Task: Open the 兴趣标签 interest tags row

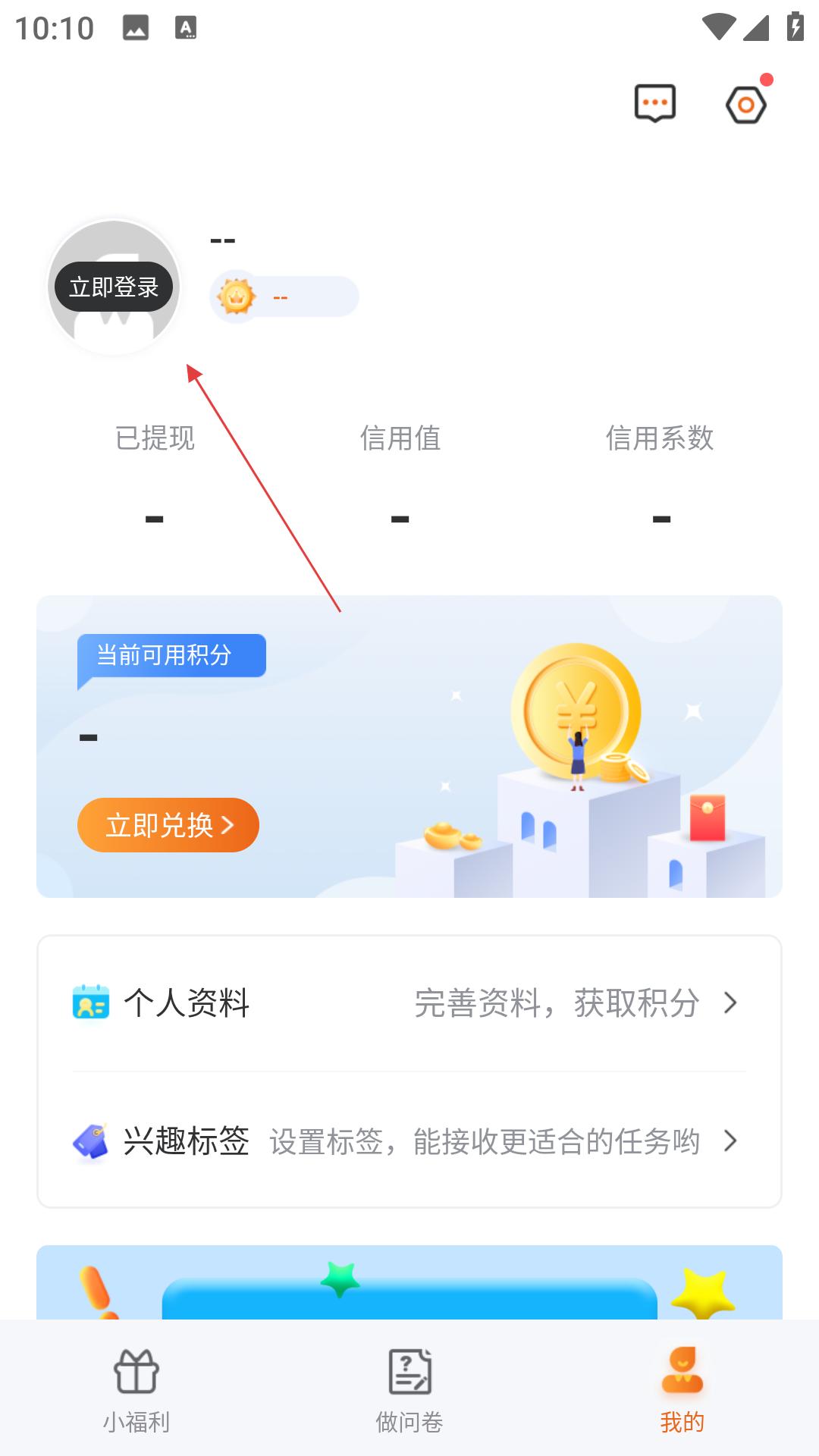Action: point(409,1141)
